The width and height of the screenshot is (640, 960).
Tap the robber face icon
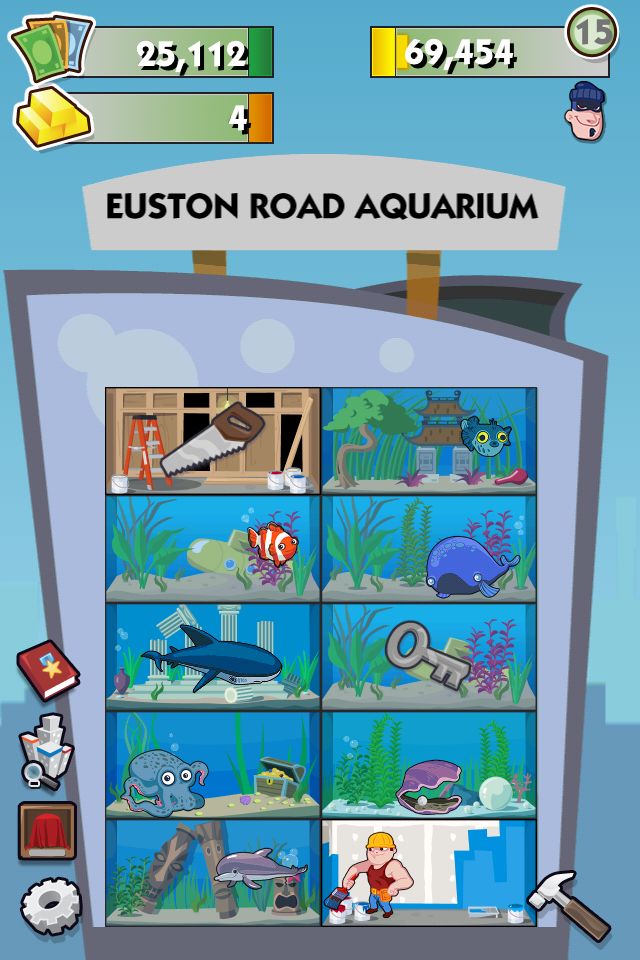(586, 111)
